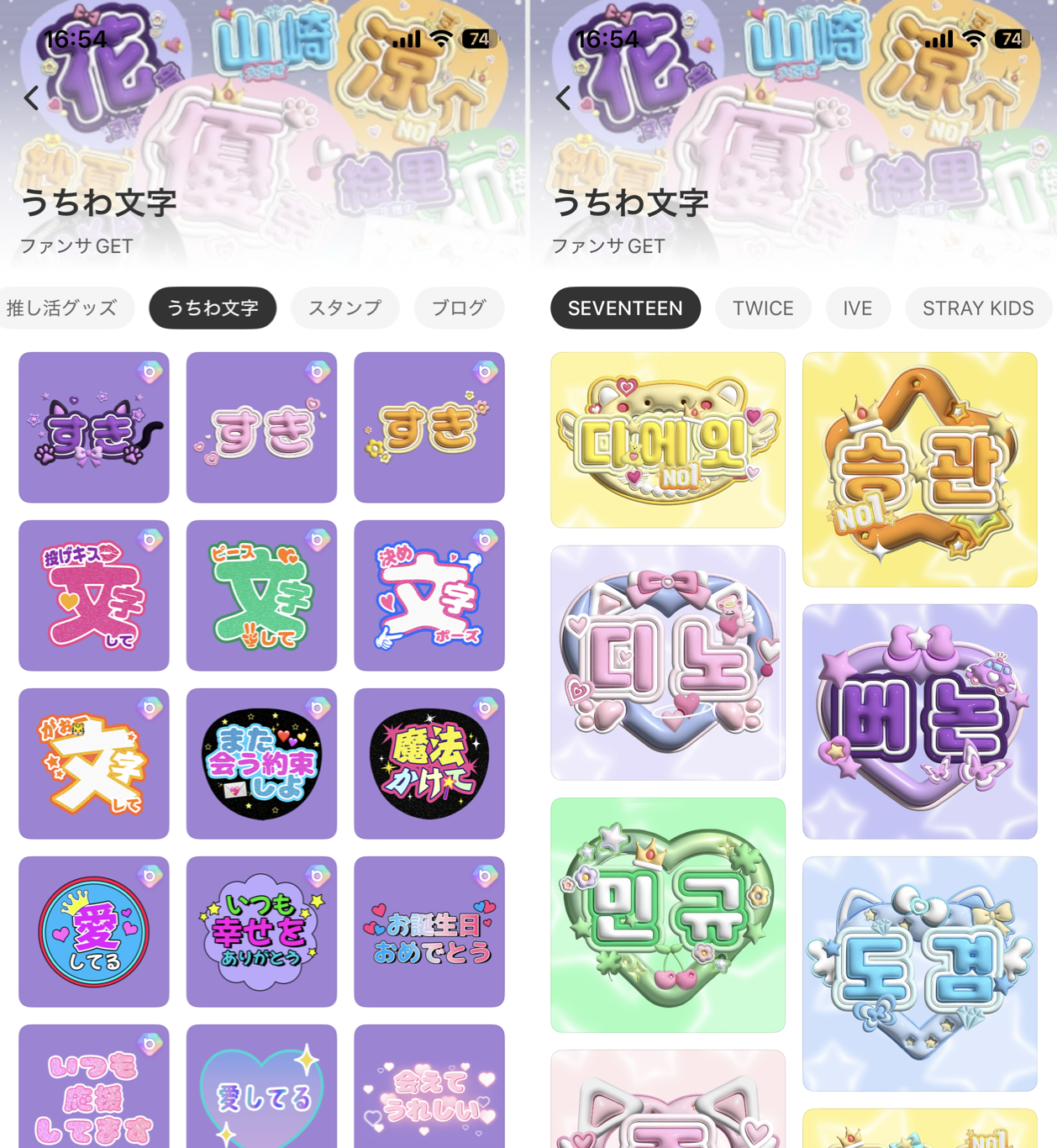Image resolution: width=1057 pixels, height=1148 pixels.
Task: Switch to the TWICE tab
Action: (x=763, y=308)
